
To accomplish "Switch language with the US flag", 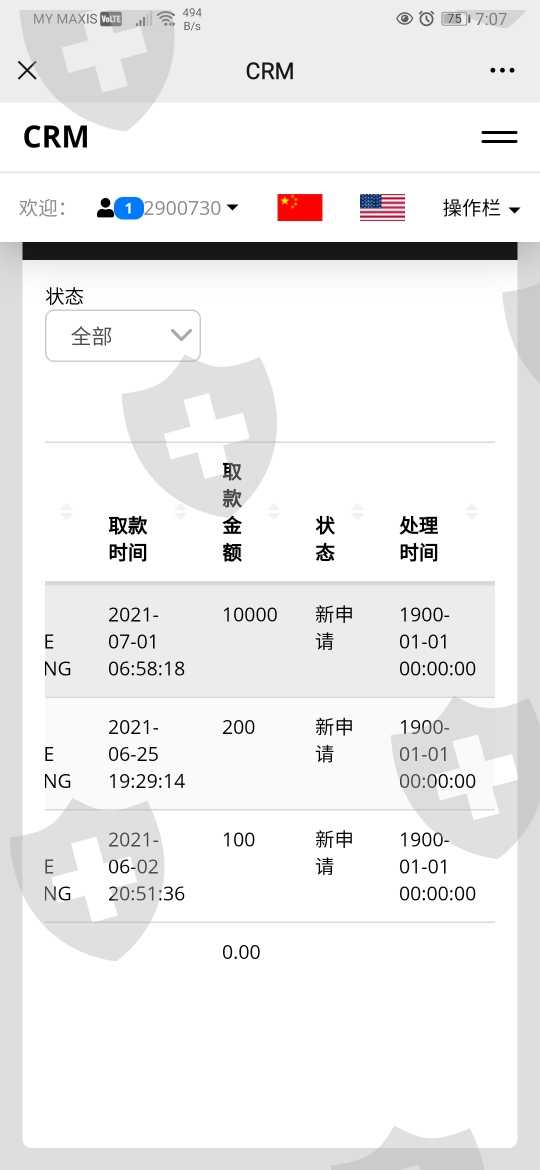I will (382, 207).
